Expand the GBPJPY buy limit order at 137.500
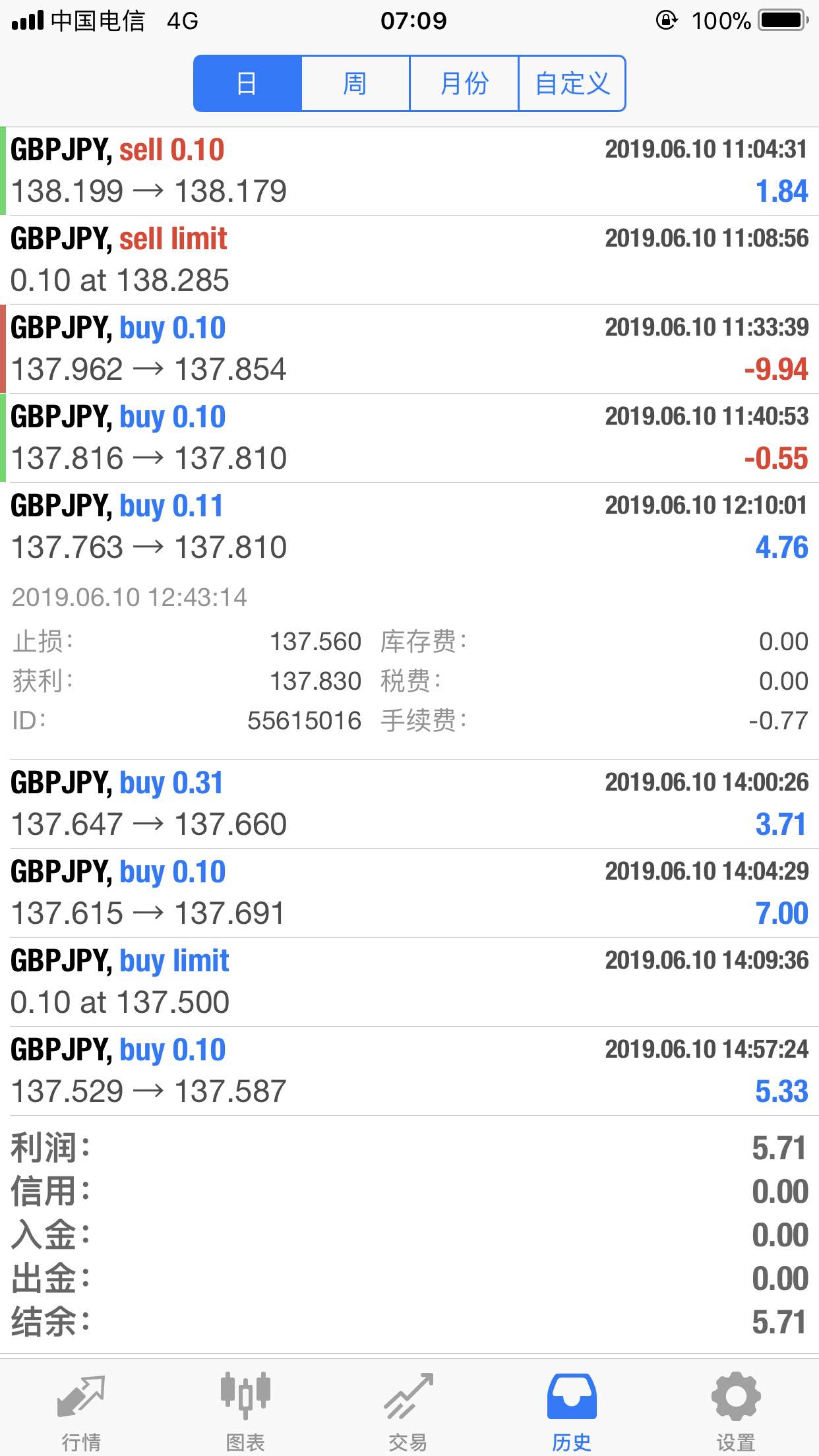The image size is (819, 1456). (x=409, y=982)
